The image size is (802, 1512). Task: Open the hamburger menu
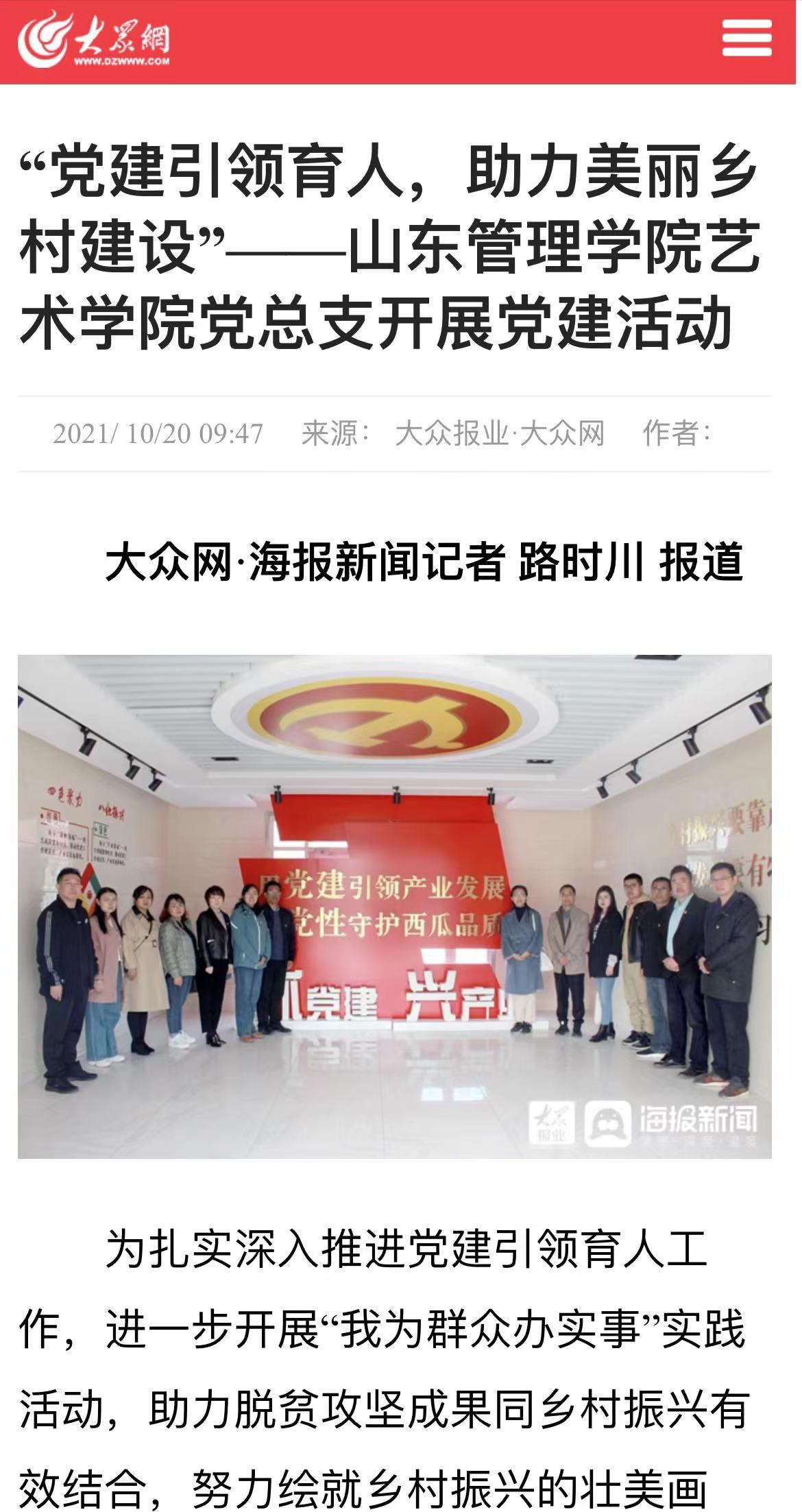(746, 38)
